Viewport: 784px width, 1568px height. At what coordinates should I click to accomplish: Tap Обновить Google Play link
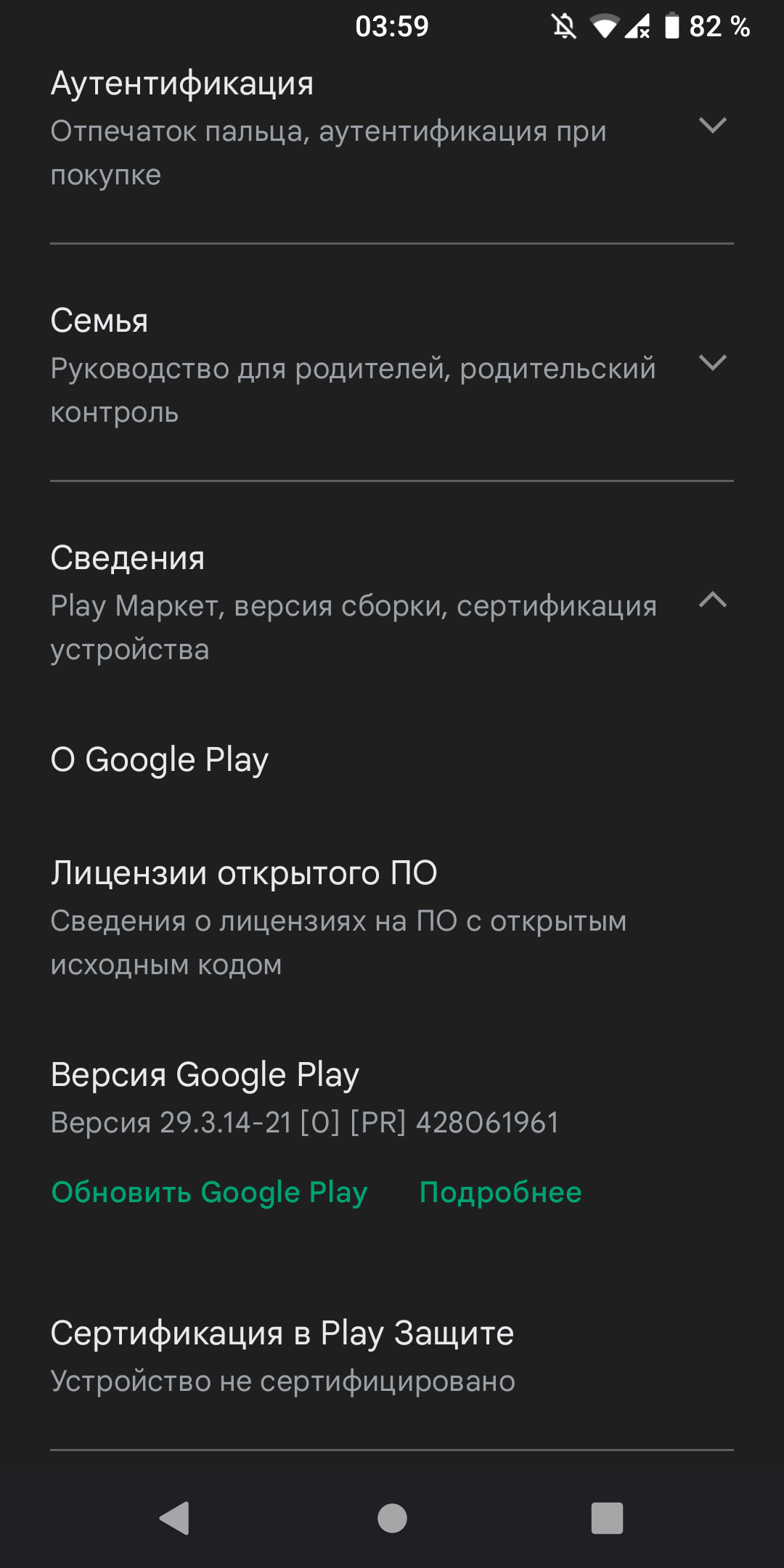point(209,1193)
